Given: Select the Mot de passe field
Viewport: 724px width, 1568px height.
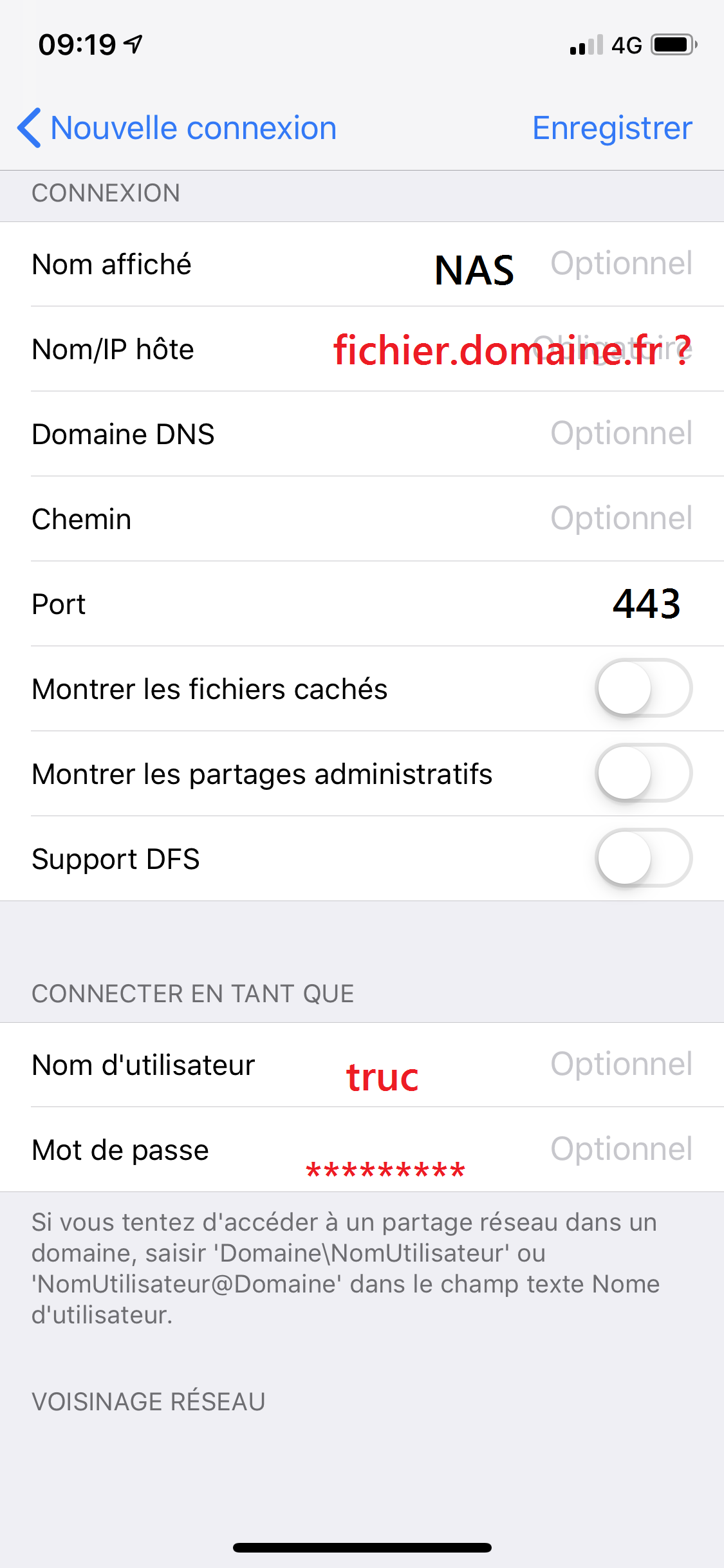Looking at the screenshot, I should [x=362, y=1150].
